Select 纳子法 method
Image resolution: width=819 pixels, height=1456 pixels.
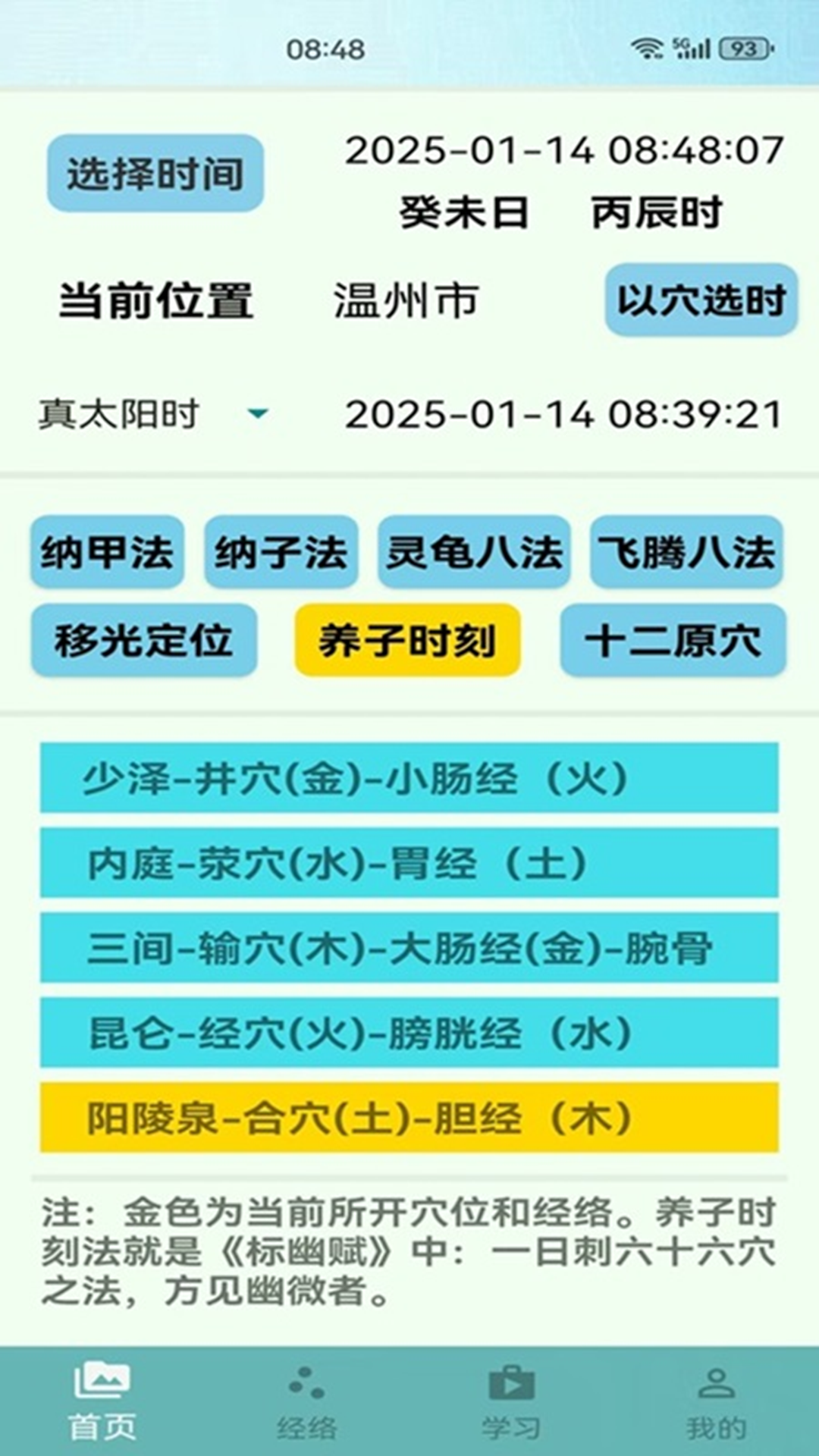click(281, 551)
